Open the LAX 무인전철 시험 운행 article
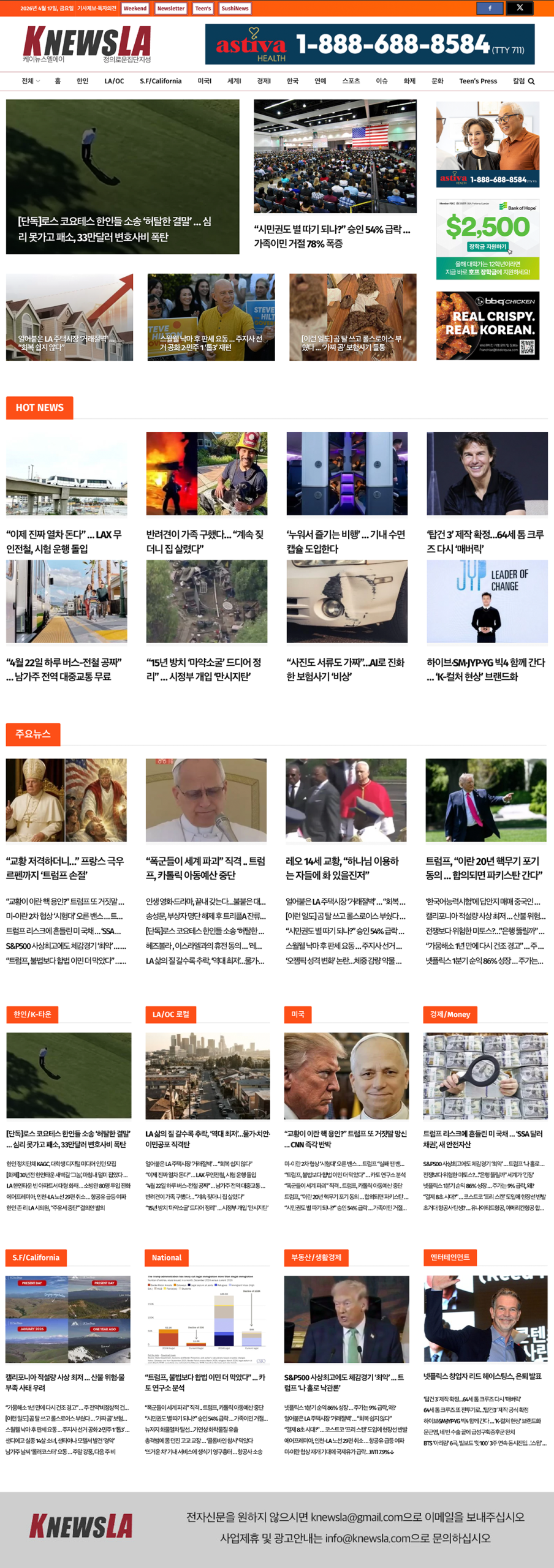This screenshot has width=554, height=1568. [66, 541]
